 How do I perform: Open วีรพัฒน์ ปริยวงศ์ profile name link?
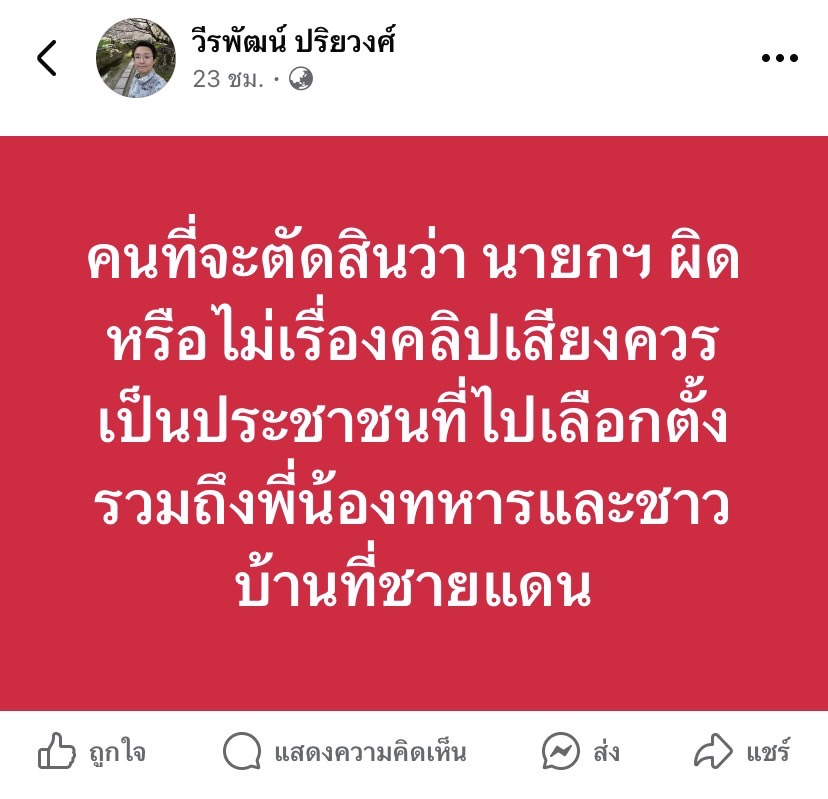coord(293,42)
